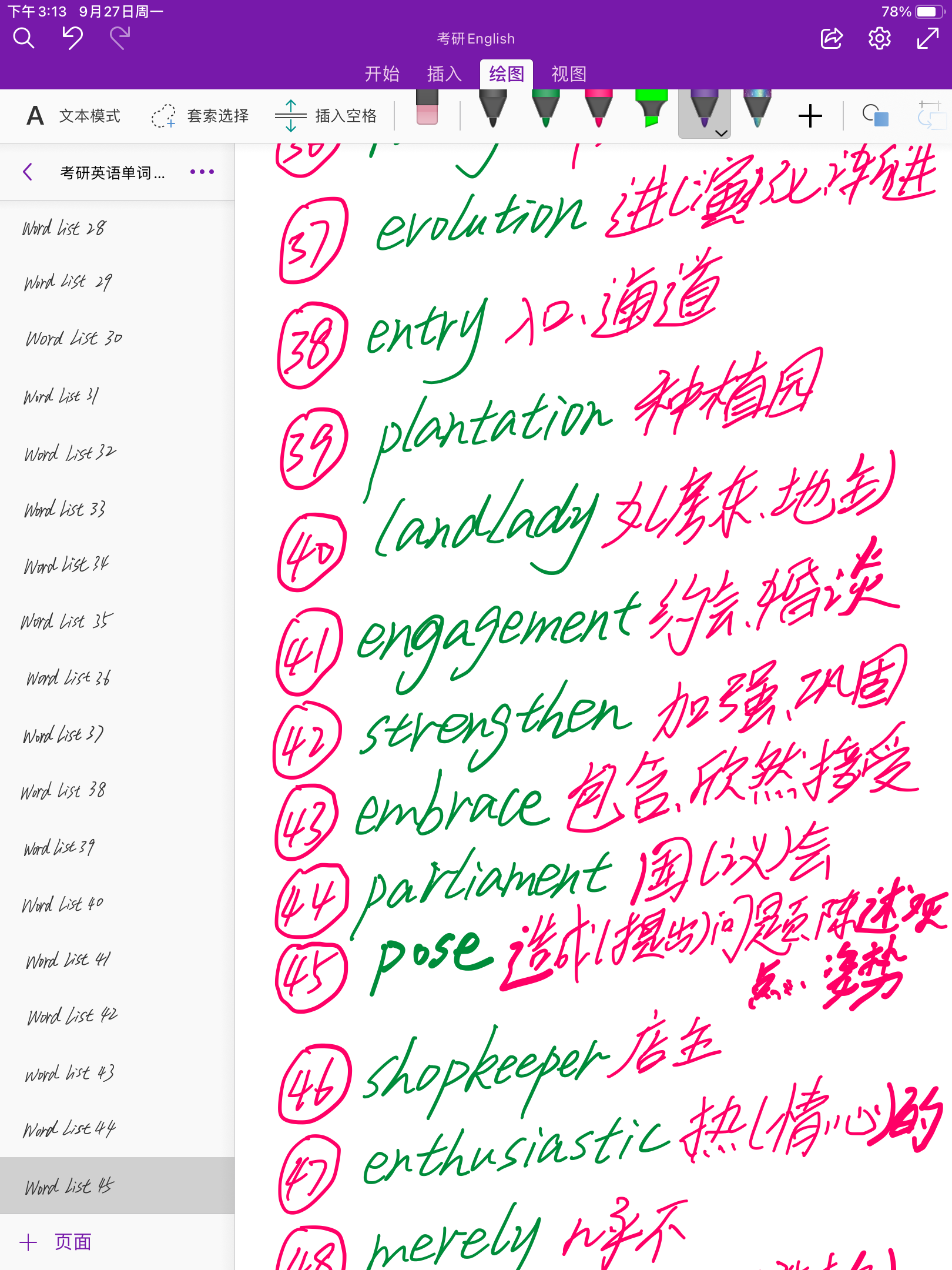Open the search magnifier icon

[24, 39]
